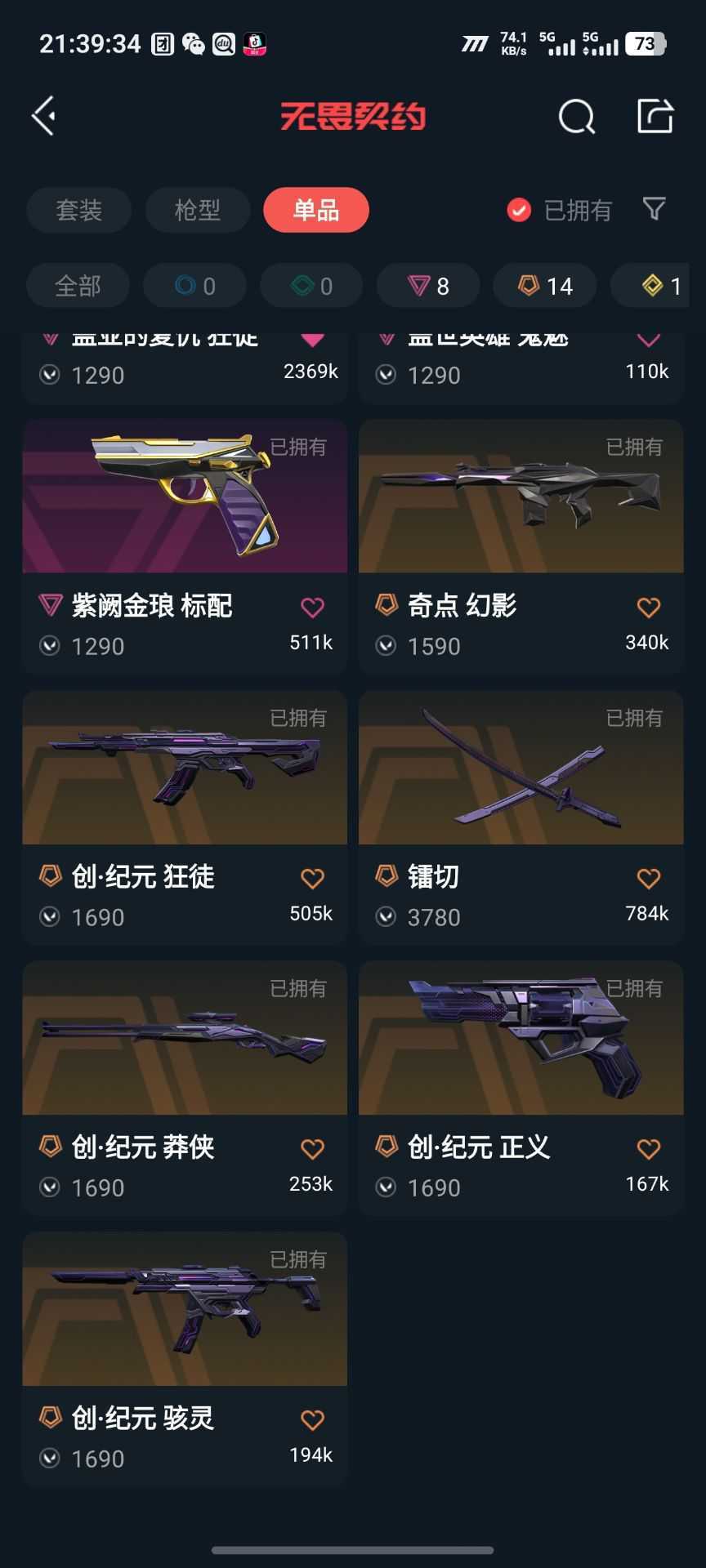Unfavorite the 紫阙金琅 标配 pistol
706x1568 pixels.
(x=311, y=606)
